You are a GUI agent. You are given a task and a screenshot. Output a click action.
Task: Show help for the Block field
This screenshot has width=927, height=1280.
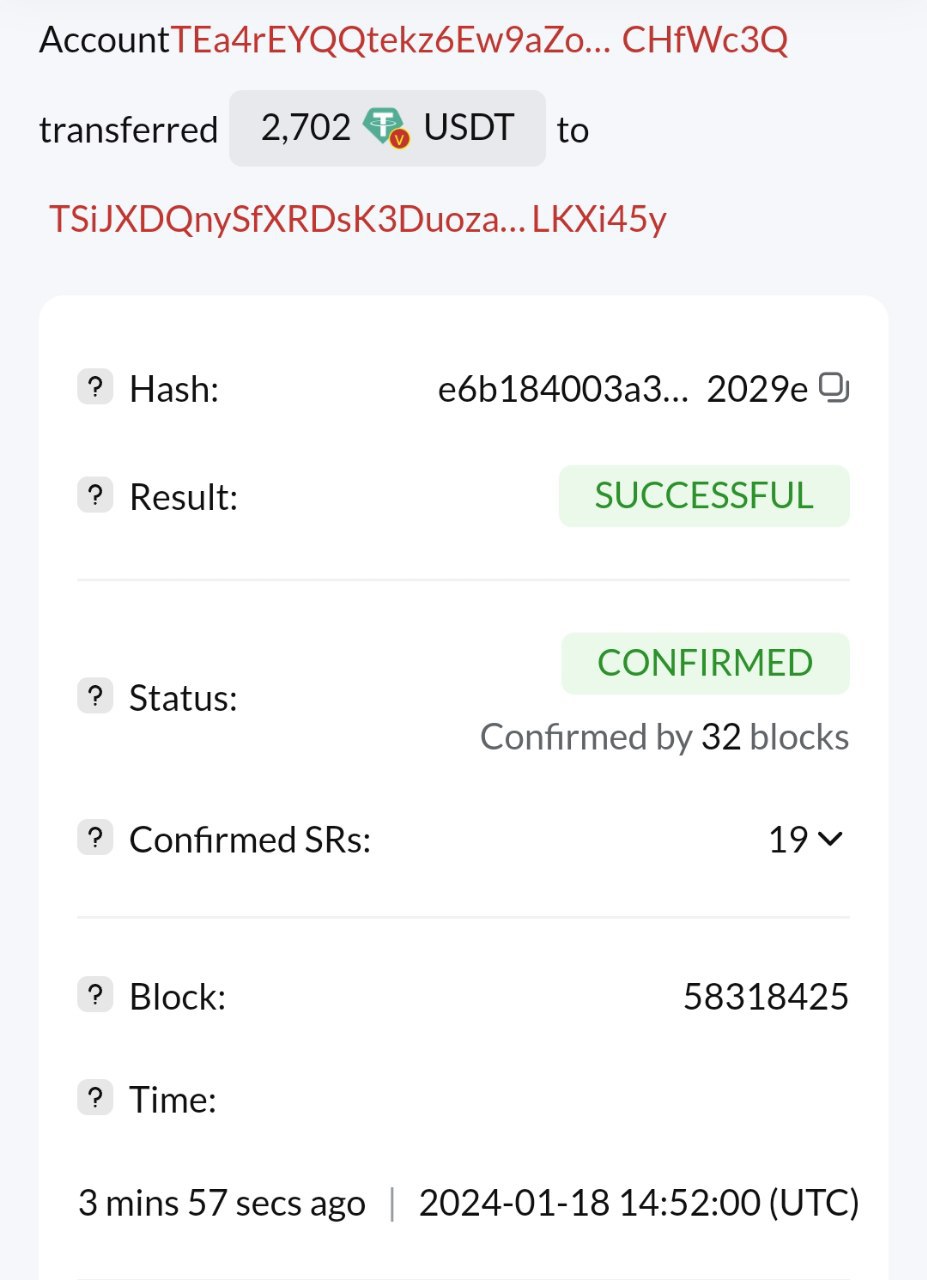pyautogui.click(x=95, y=996)
